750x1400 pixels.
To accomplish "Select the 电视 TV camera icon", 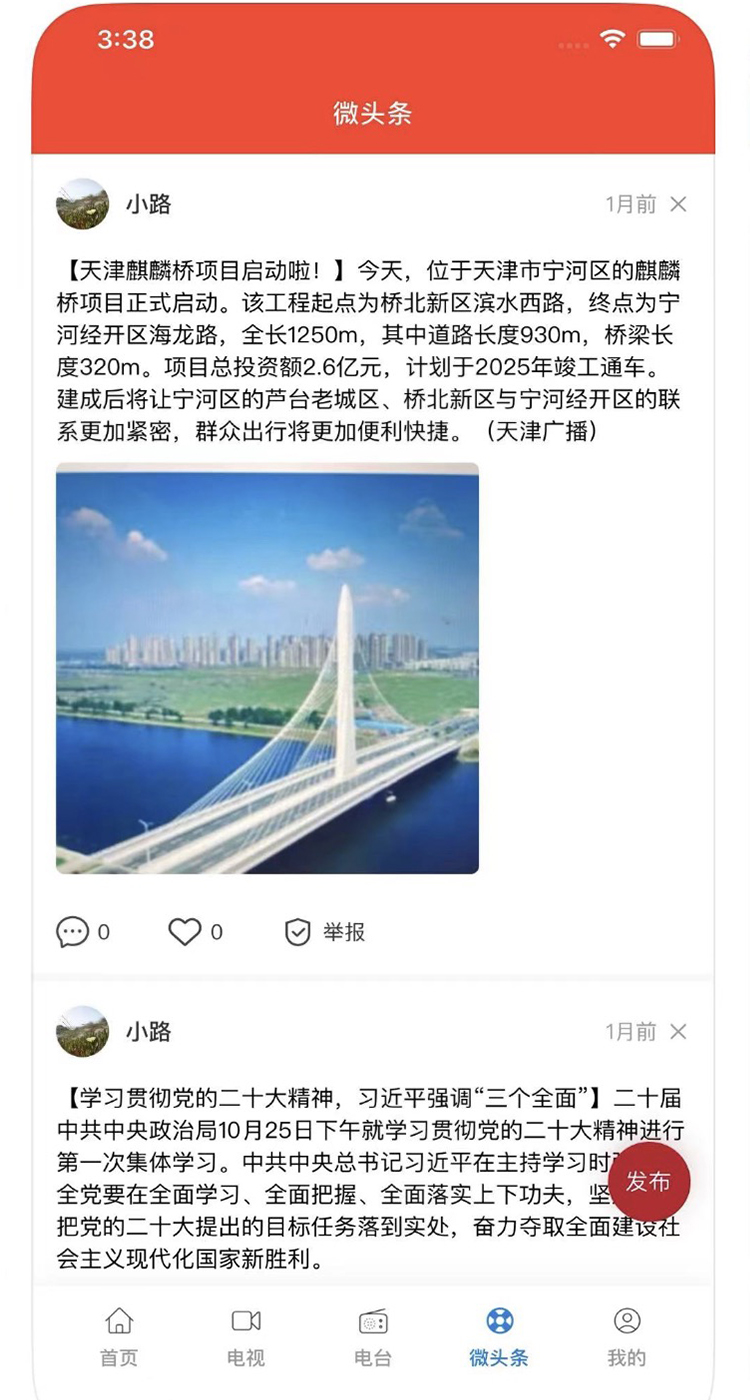I will click(x=244, y=1322).
